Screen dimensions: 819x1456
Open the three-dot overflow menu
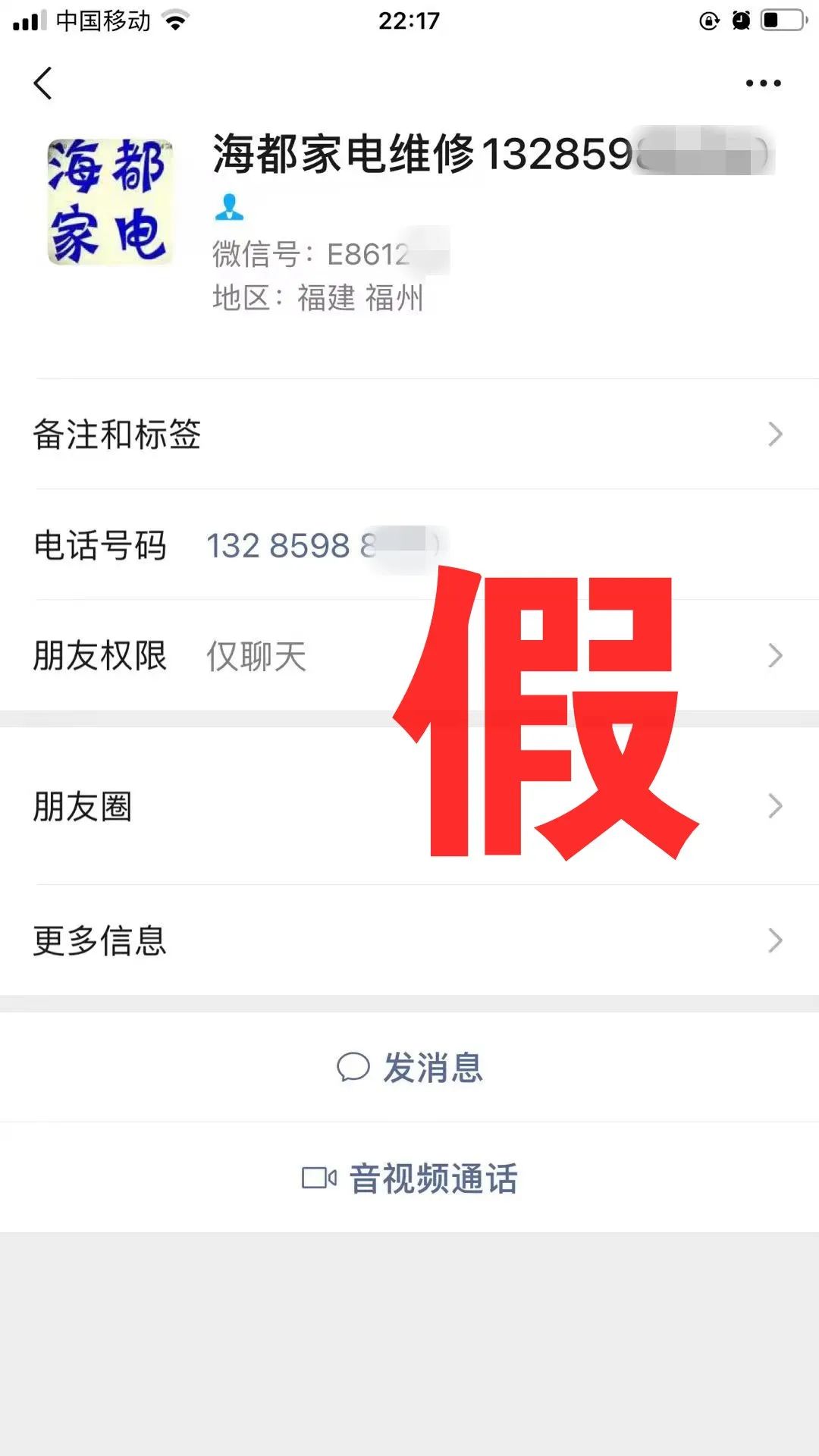pos(763,83)
